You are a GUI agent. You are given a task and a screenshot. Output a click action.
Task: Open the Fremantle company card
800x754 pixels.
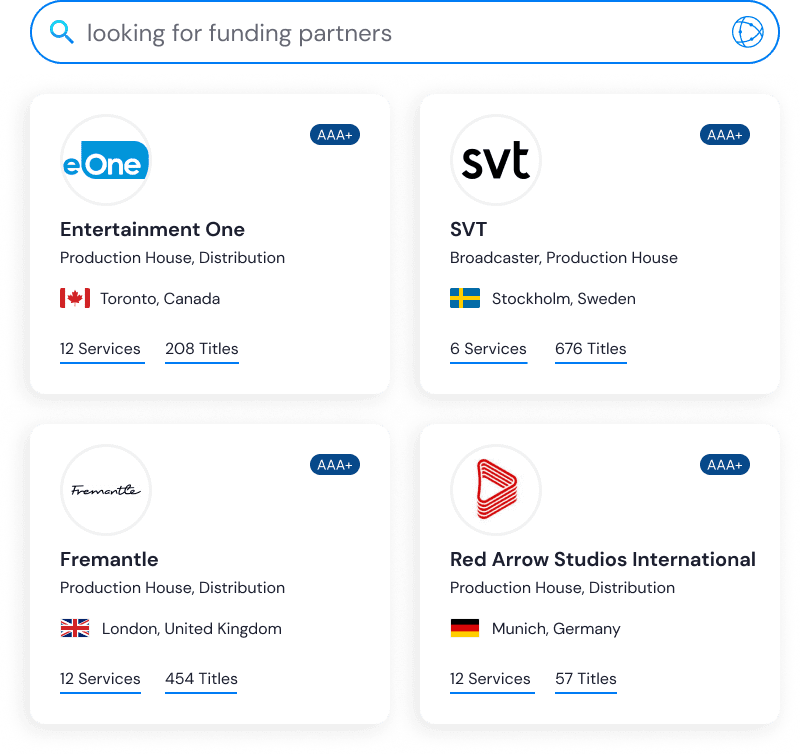(x=109, y=559)
